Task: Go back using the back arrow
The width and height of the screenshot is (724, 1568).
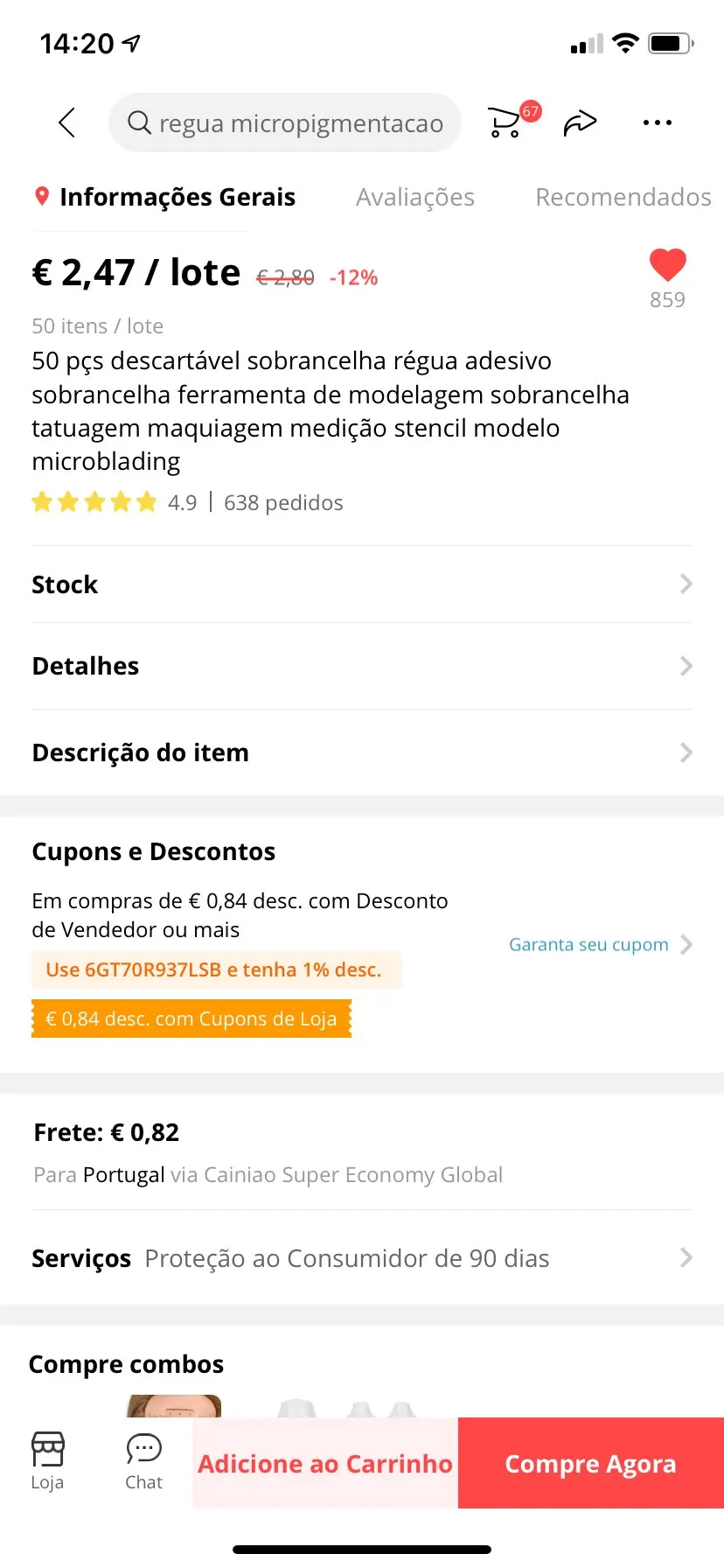Action: 66,122
